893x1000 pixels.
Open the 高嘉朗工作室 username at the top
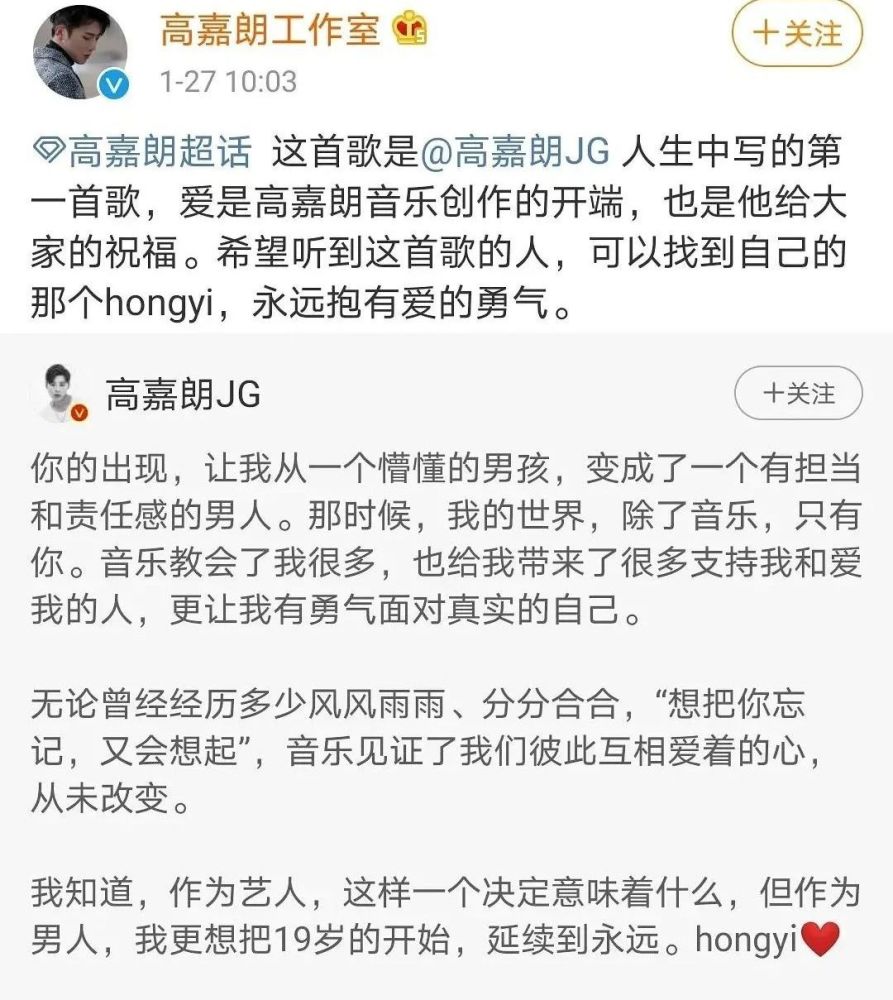point(270,30)
